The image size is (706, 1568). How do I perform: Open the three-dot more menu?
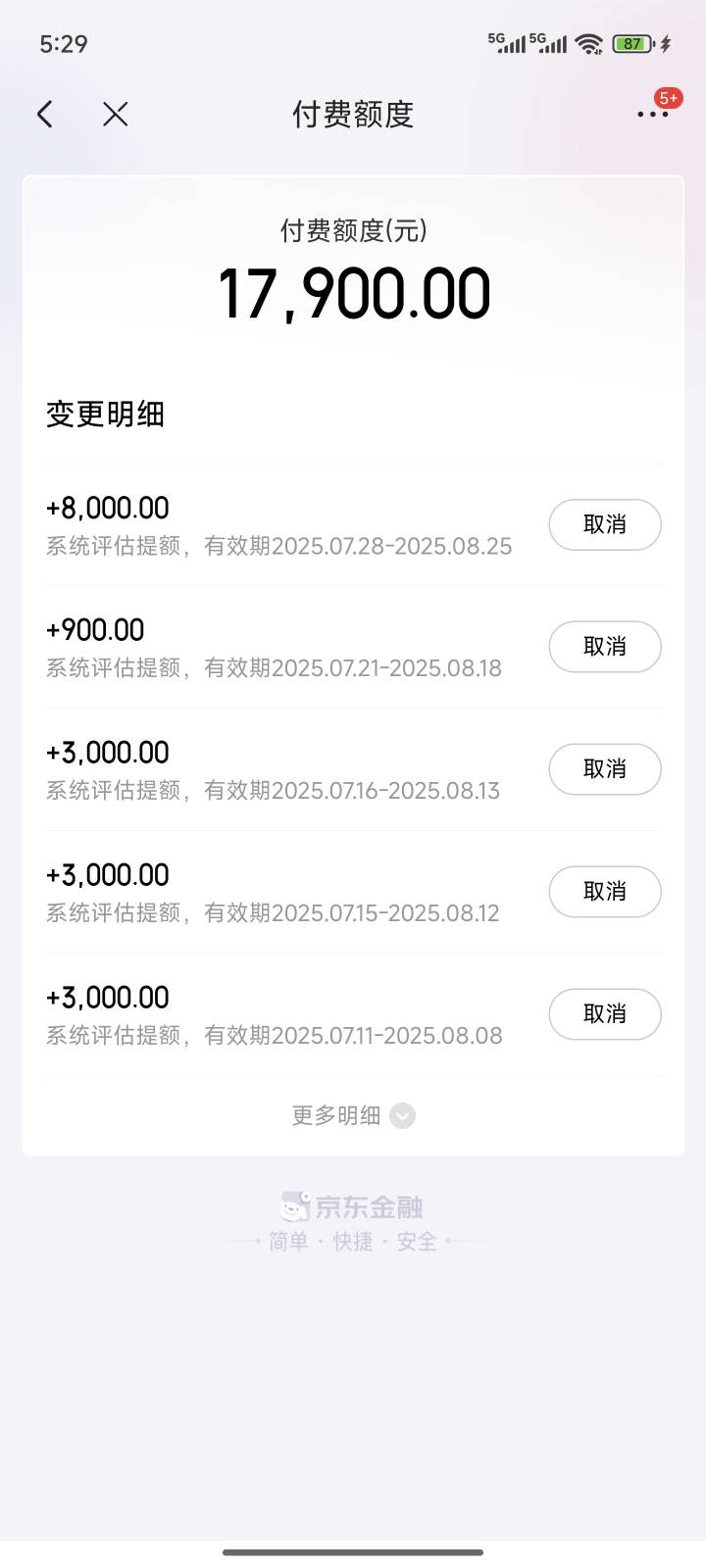point(652,115)
